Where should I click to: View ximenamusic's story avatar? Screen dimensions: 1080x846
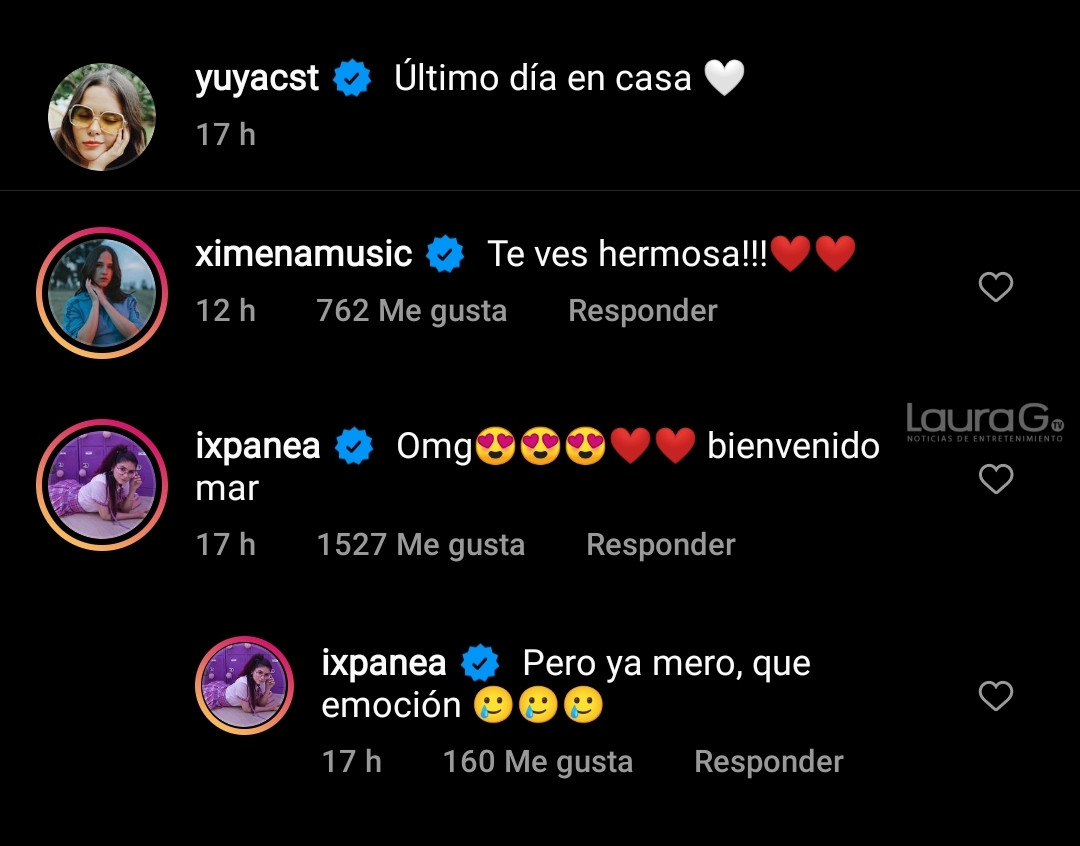[102, 294]
